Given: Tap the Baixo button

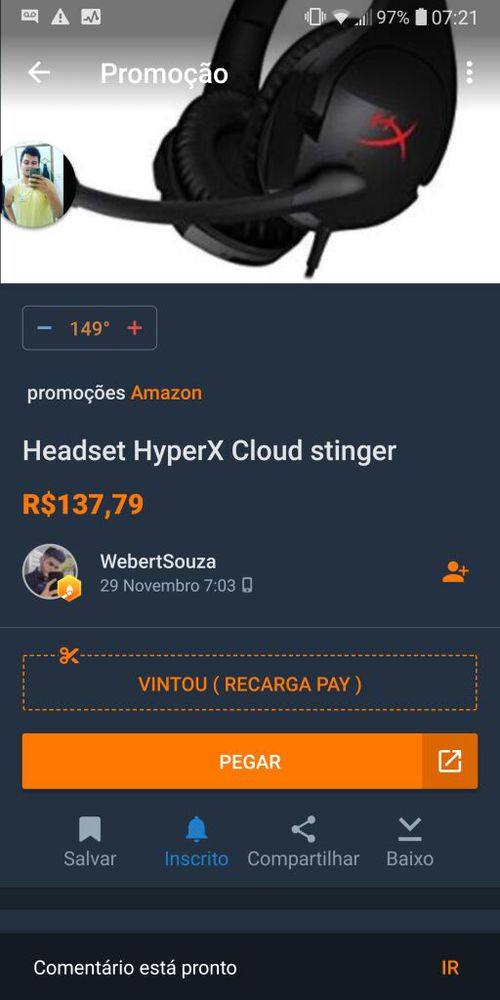Looking at the screenshot, I should pos(410,842).
